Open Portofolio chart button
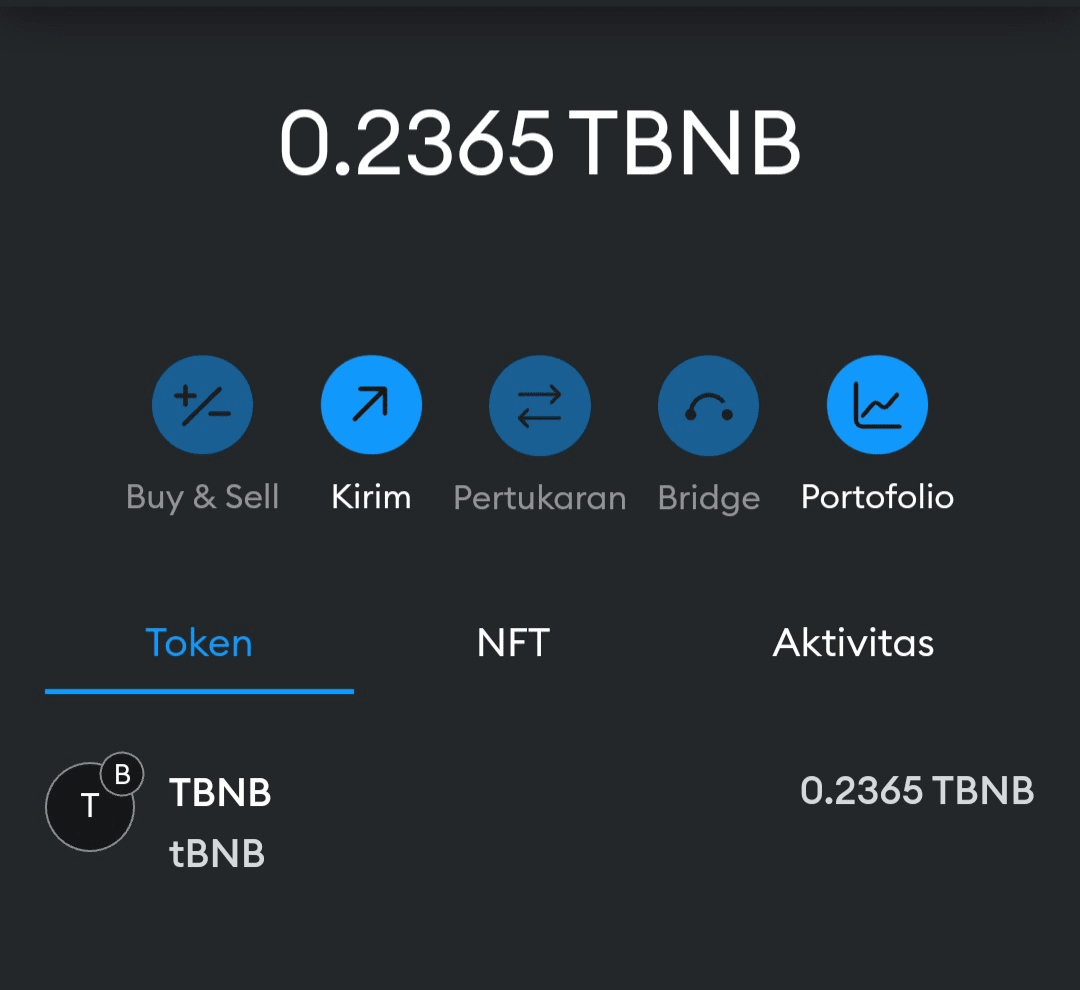1080x990 pixels. (x=877, y=406)
